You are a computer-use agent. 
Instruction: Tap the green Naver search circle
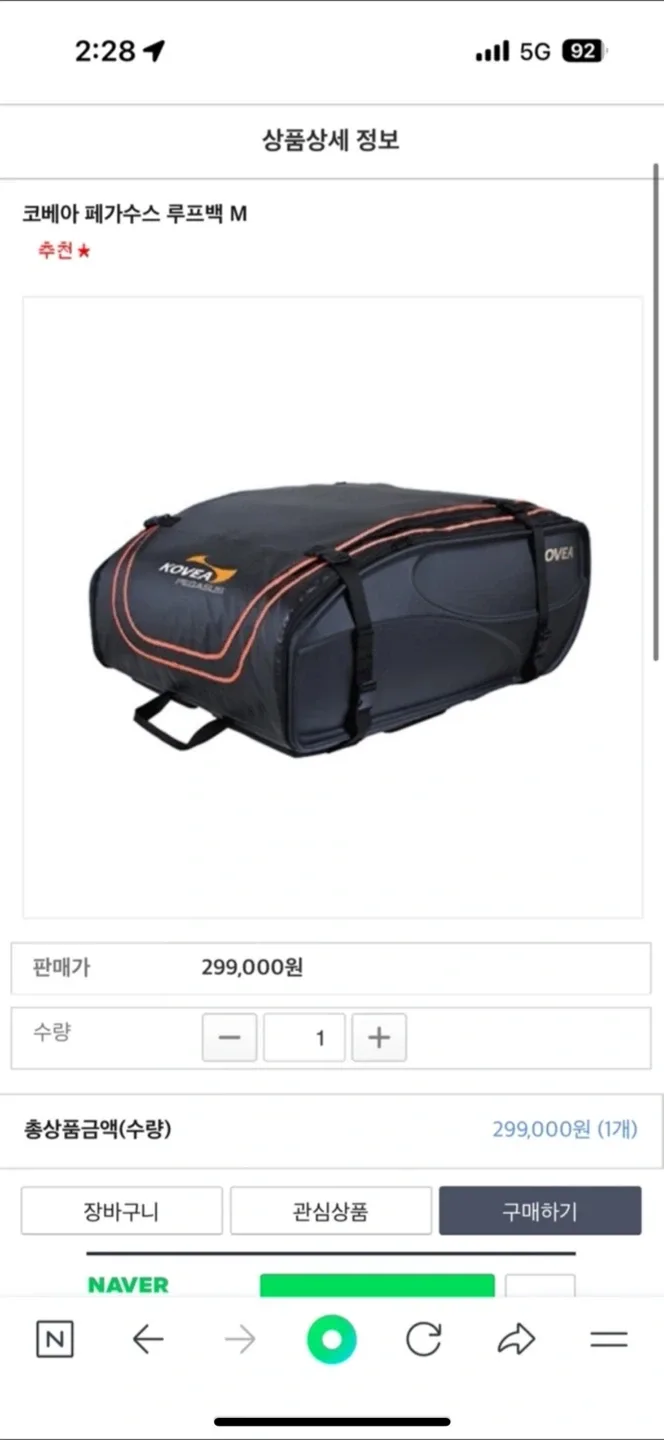[x=331, y=1340]
